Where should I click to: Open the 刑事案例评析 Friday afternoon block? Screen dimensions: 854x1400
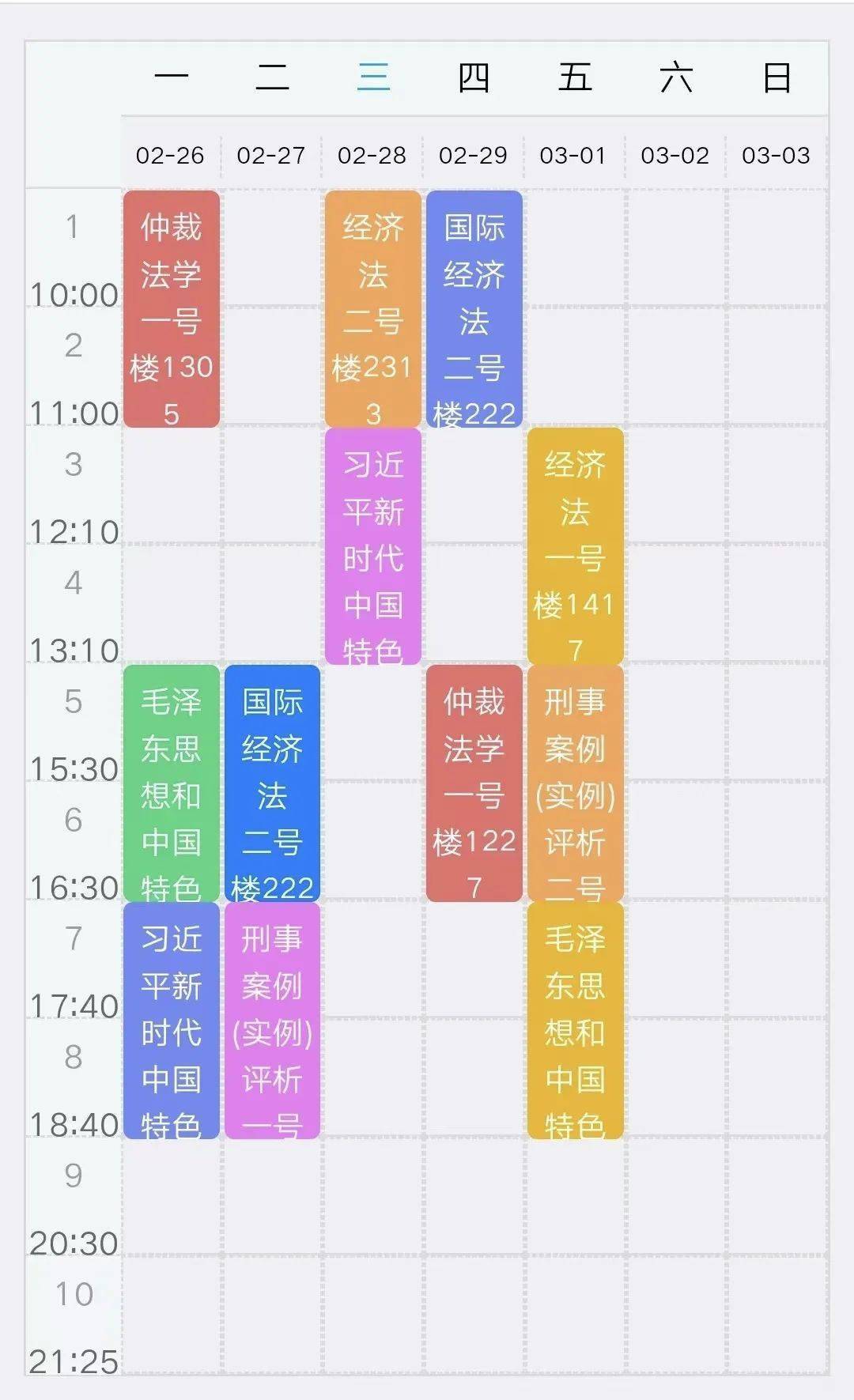tap(576, 783)
